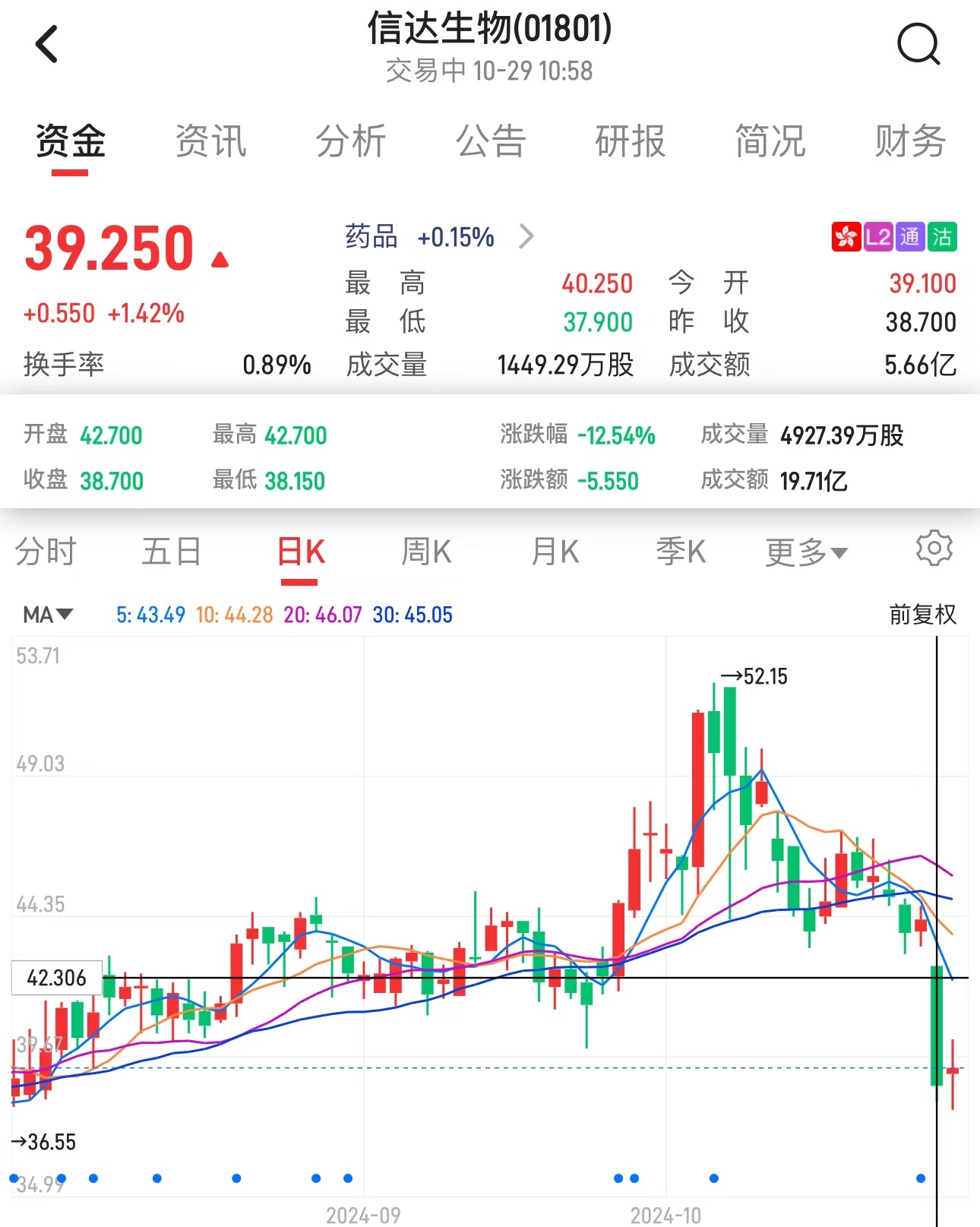980x1227 pixels.
Task: Show the 月K monthly chart
Action: click(x=555, y=552)
